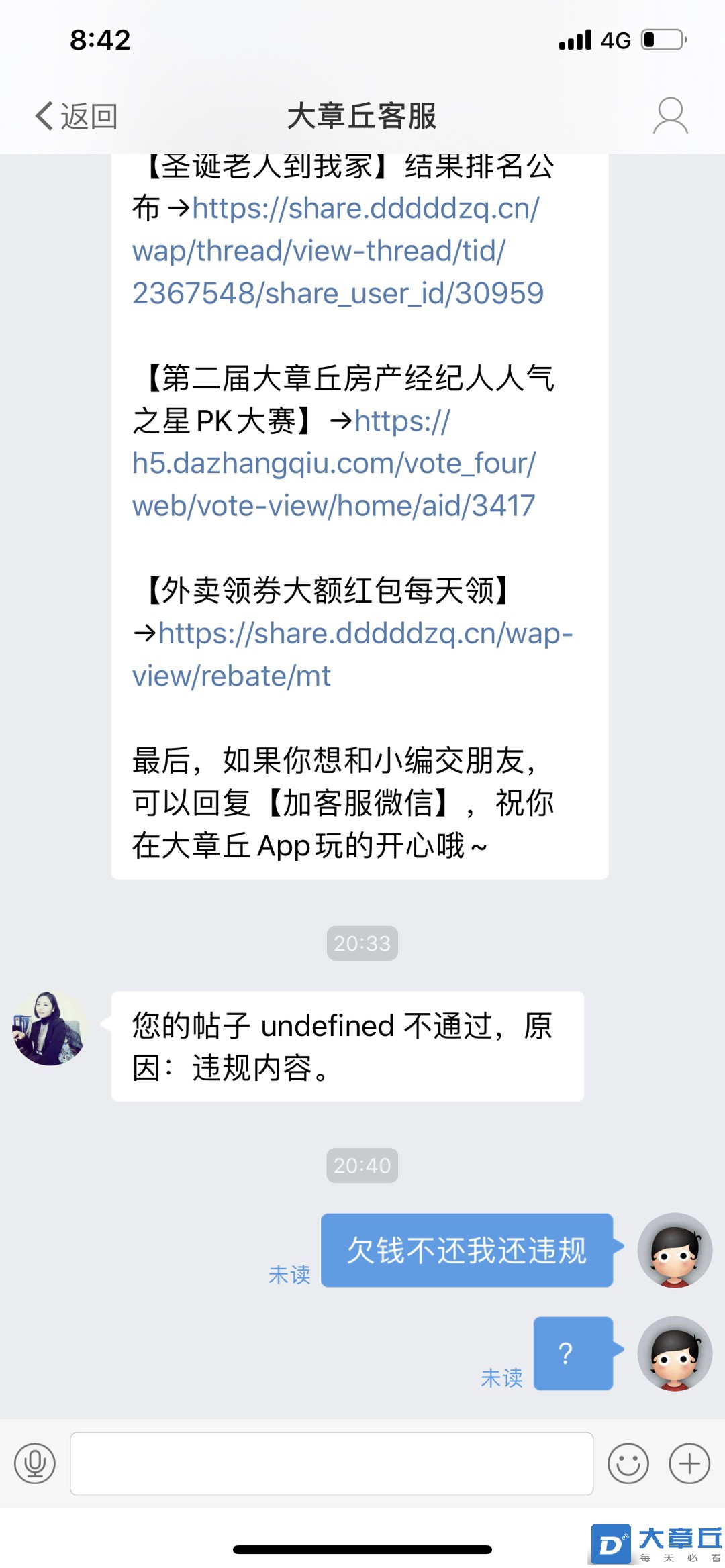The height and width of the screenshot is (1568, 725).
Task: View the customer service agent's avatar
Action: click(x=50, y=1028)
